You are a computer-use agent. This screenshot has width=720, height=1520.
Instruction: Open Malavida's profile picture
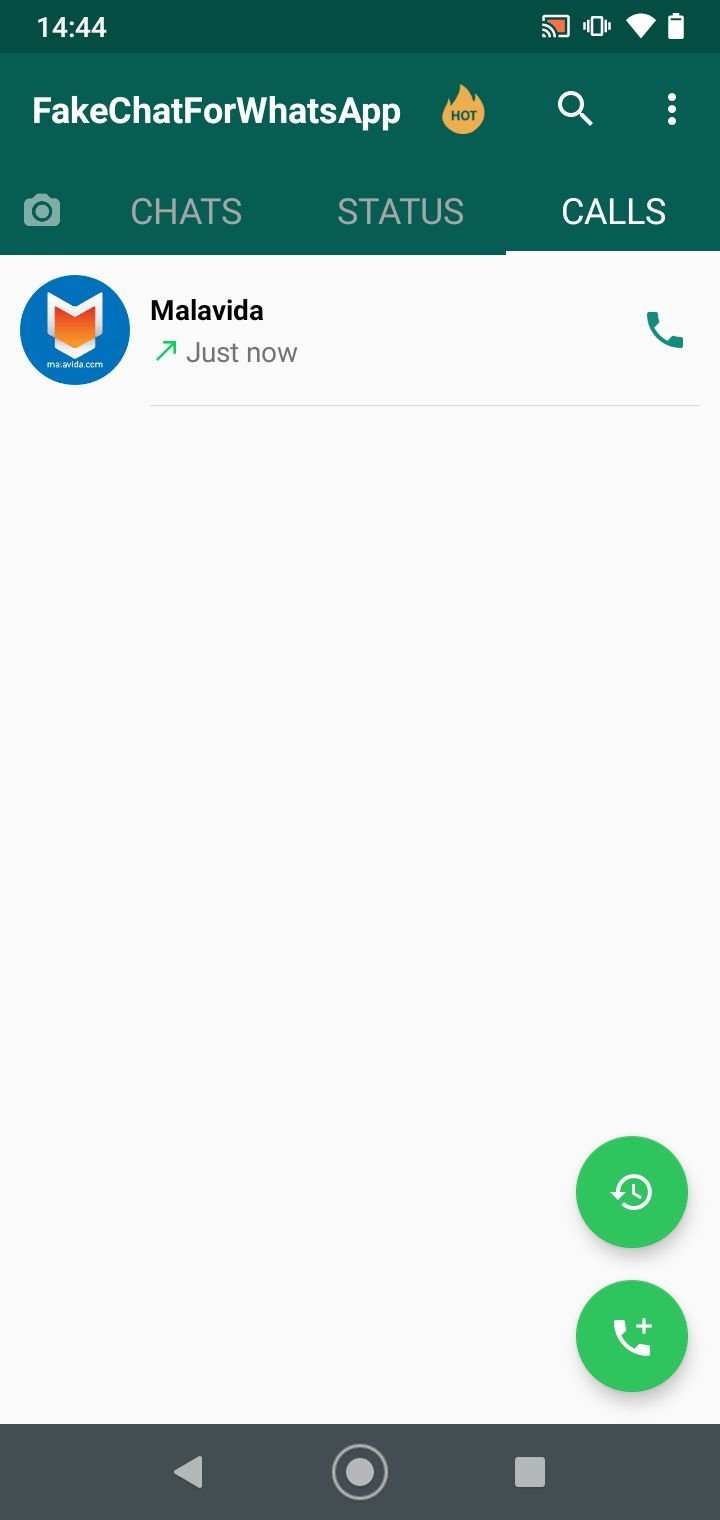point(75,330)
